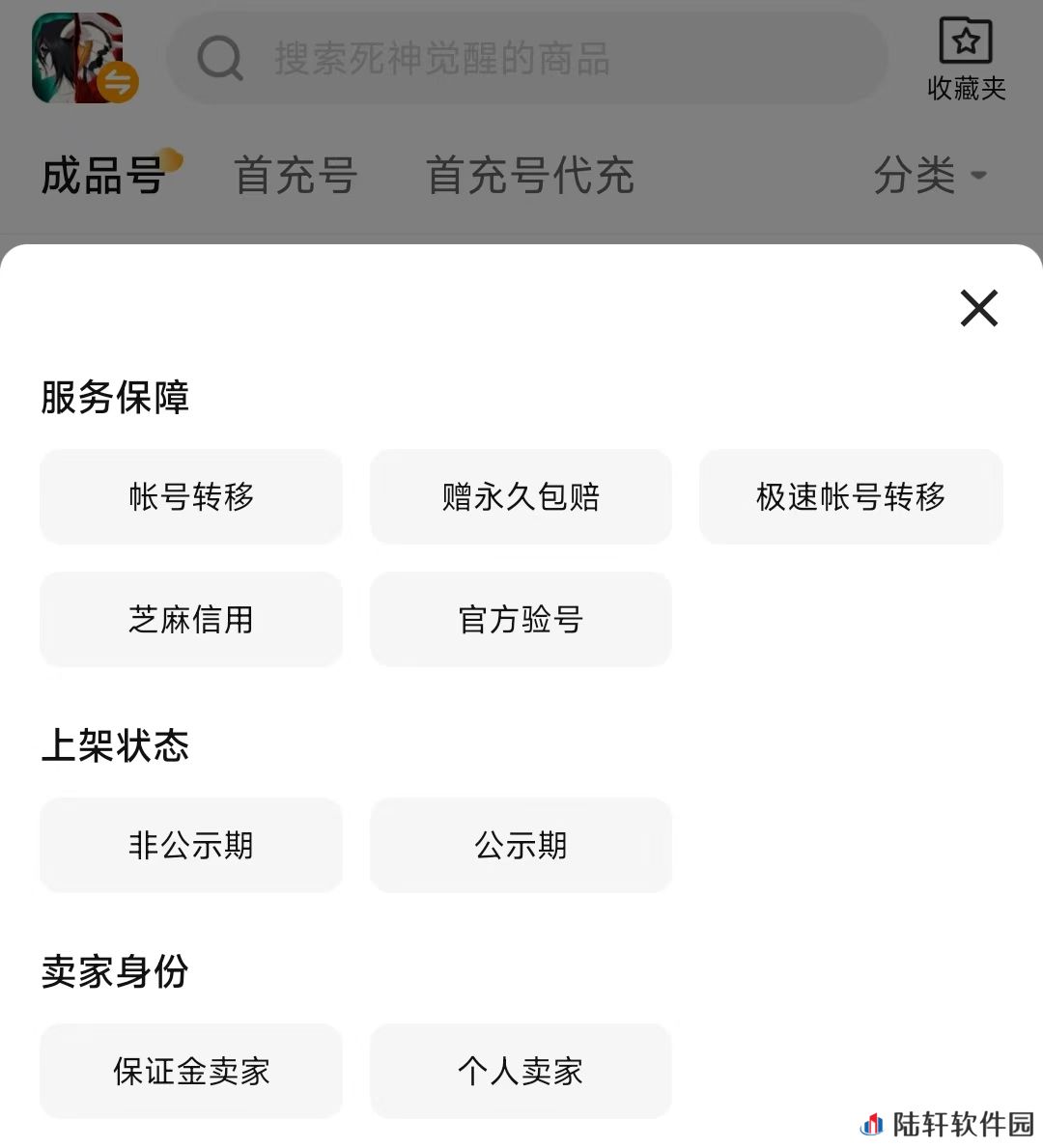Image resolution: width=1043 pixels, height=1148 pixels.
Task: Choose 公示期 listing status
Action: click(521, 845)
